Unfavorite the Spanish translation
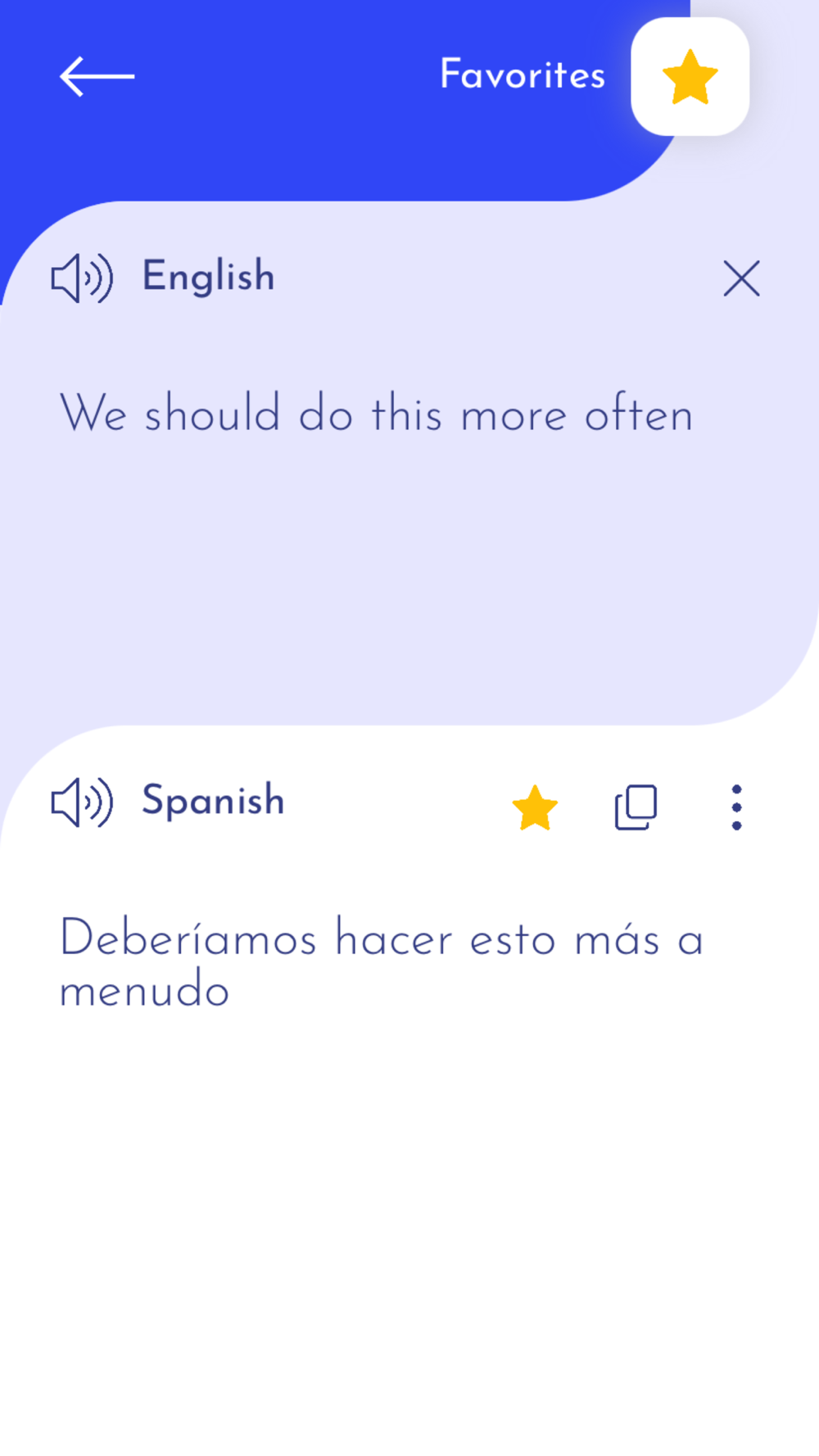This screenshot has height=1456, width=819. pyautogui.click(x=535, y=807)
